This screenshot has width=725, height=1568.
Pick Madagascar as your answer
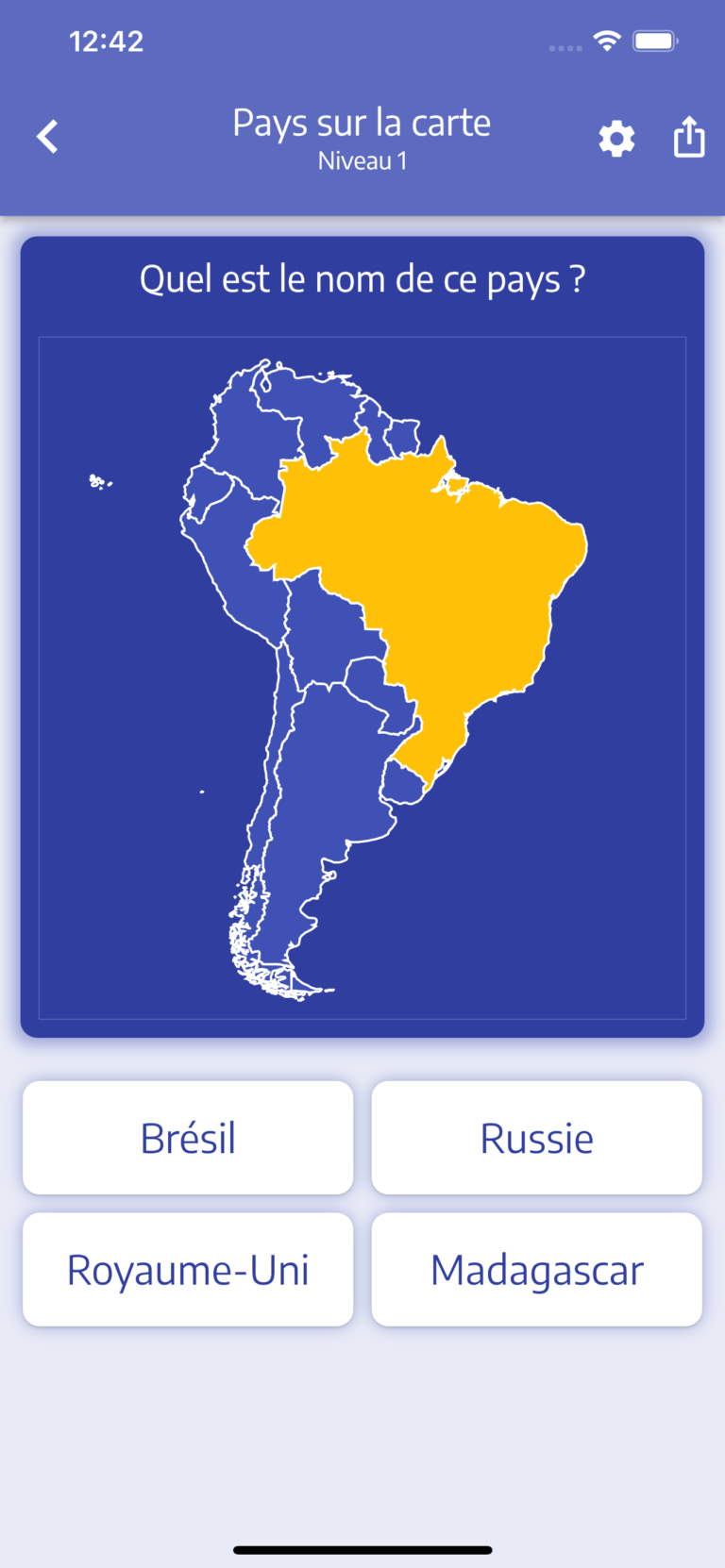[x=536, y=1269]
